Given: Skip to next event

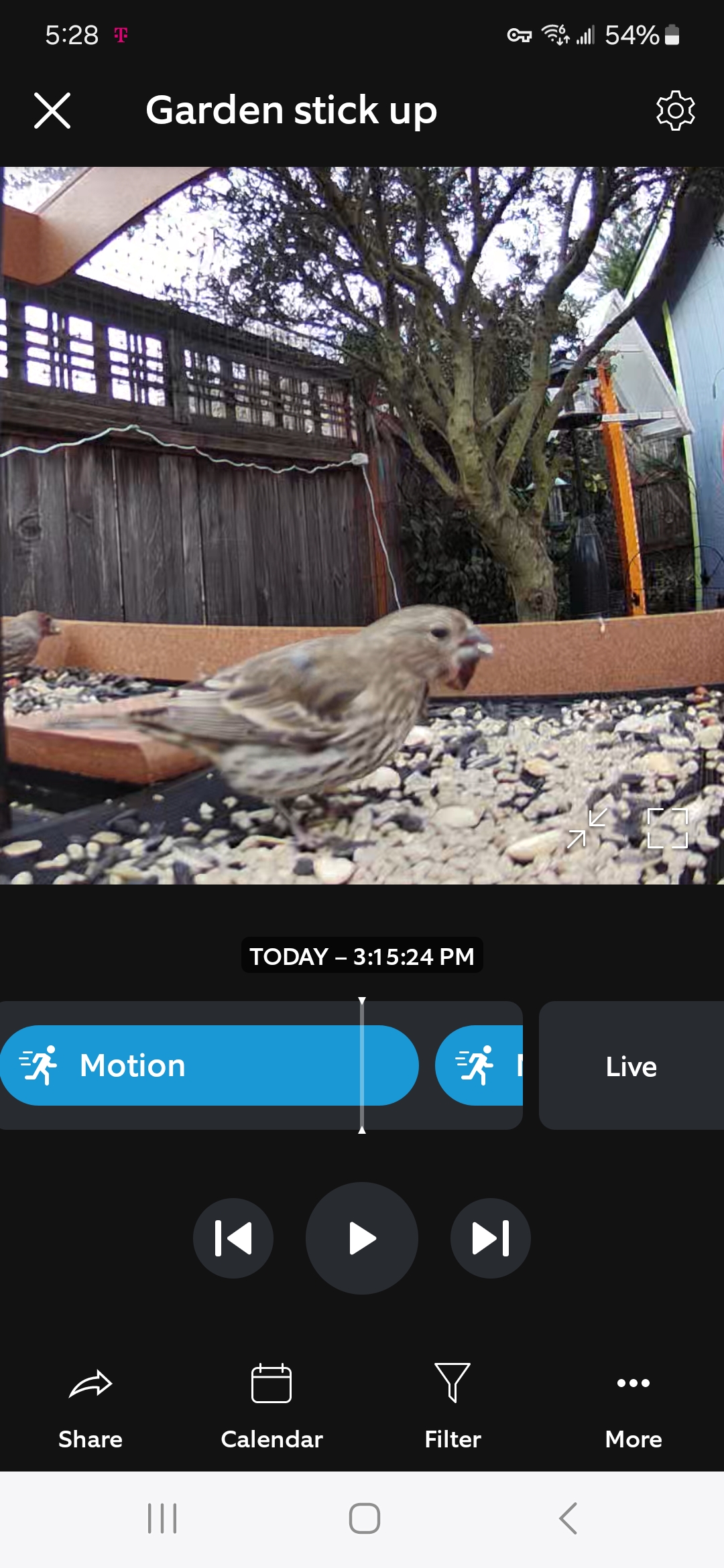Looking at the screenshot, I should [x=491, y=1238].
